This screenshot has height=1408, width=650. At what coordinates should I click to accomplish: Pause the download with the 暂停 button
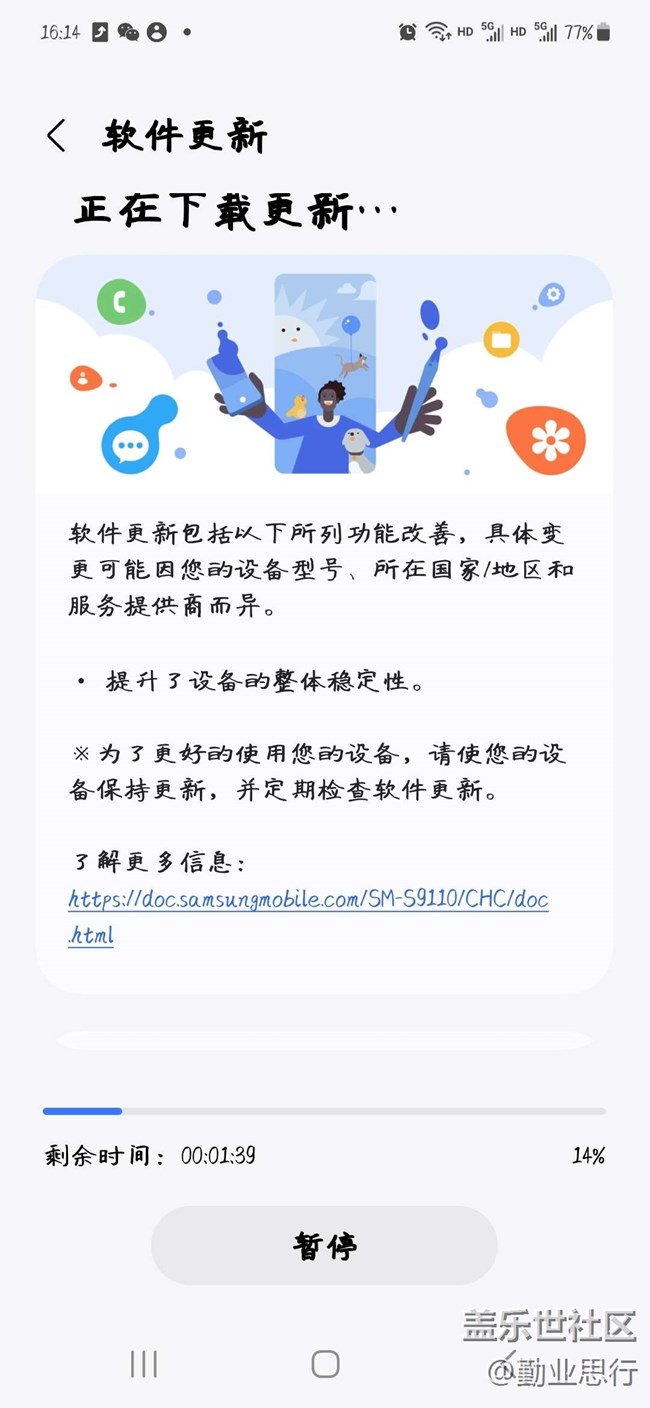click(324, 1245)
